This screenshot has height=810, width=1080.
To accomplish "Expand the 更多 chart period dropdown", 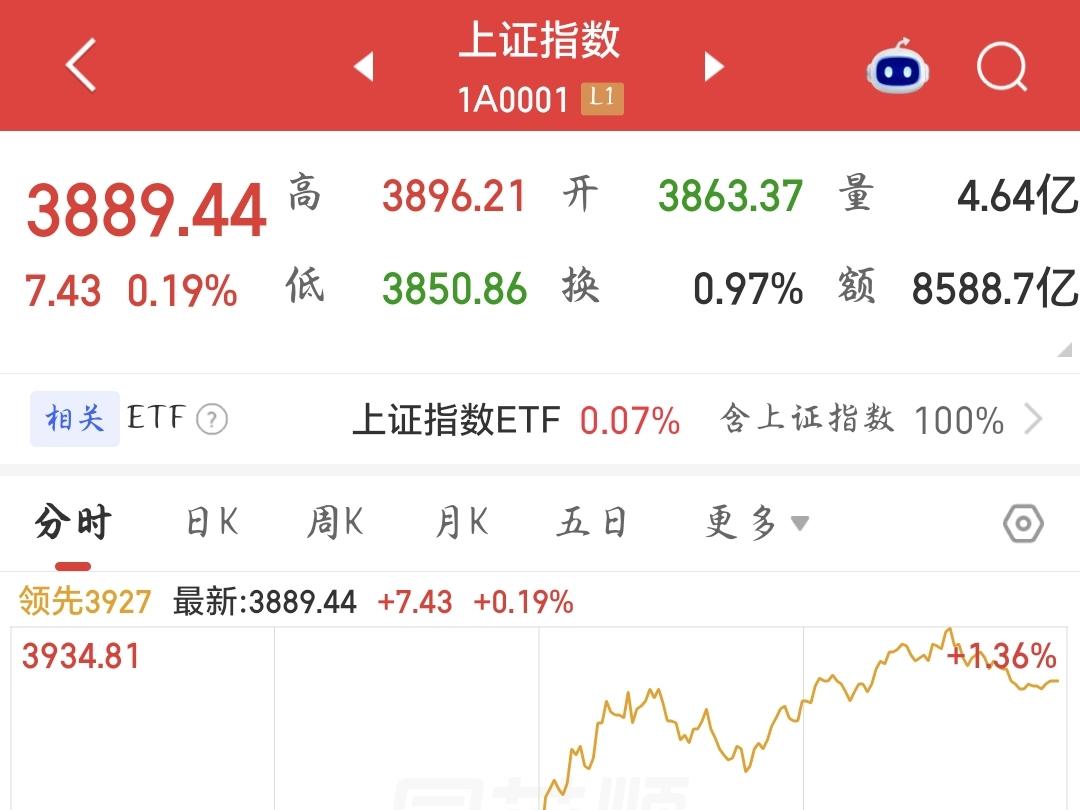I will tap(756, 523).
